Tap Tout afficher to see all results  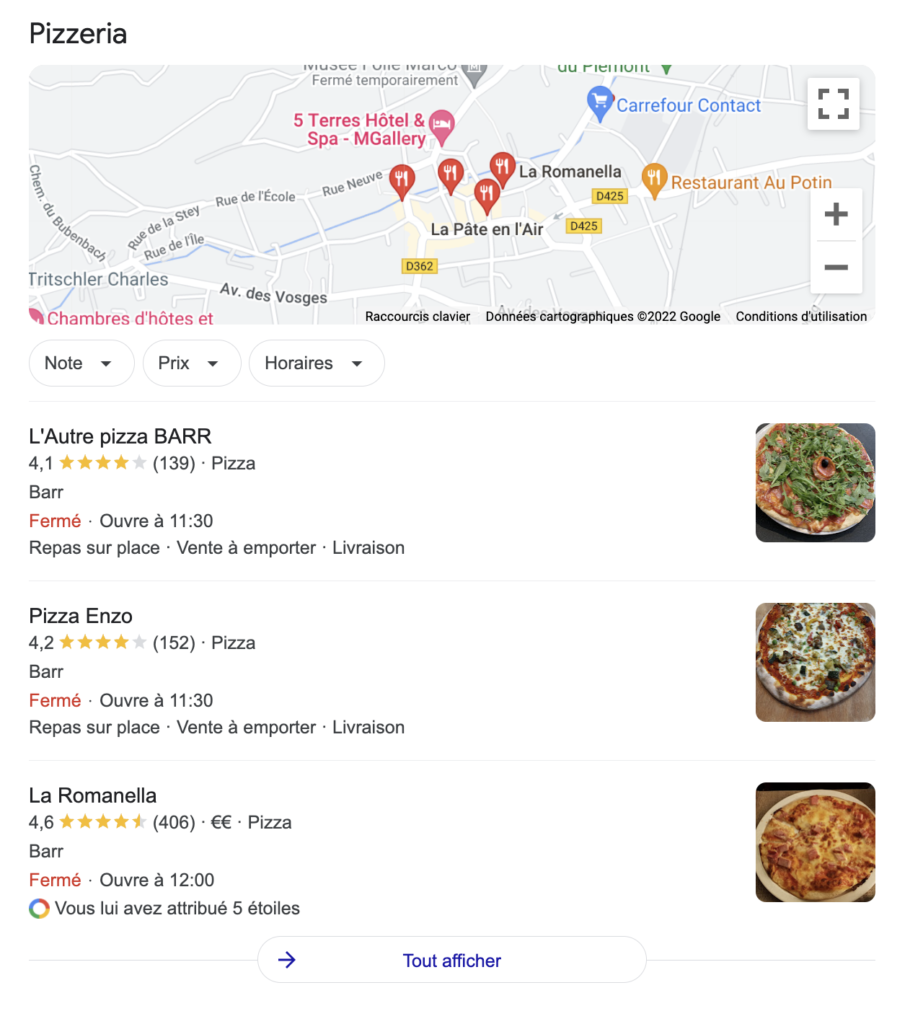452,961
